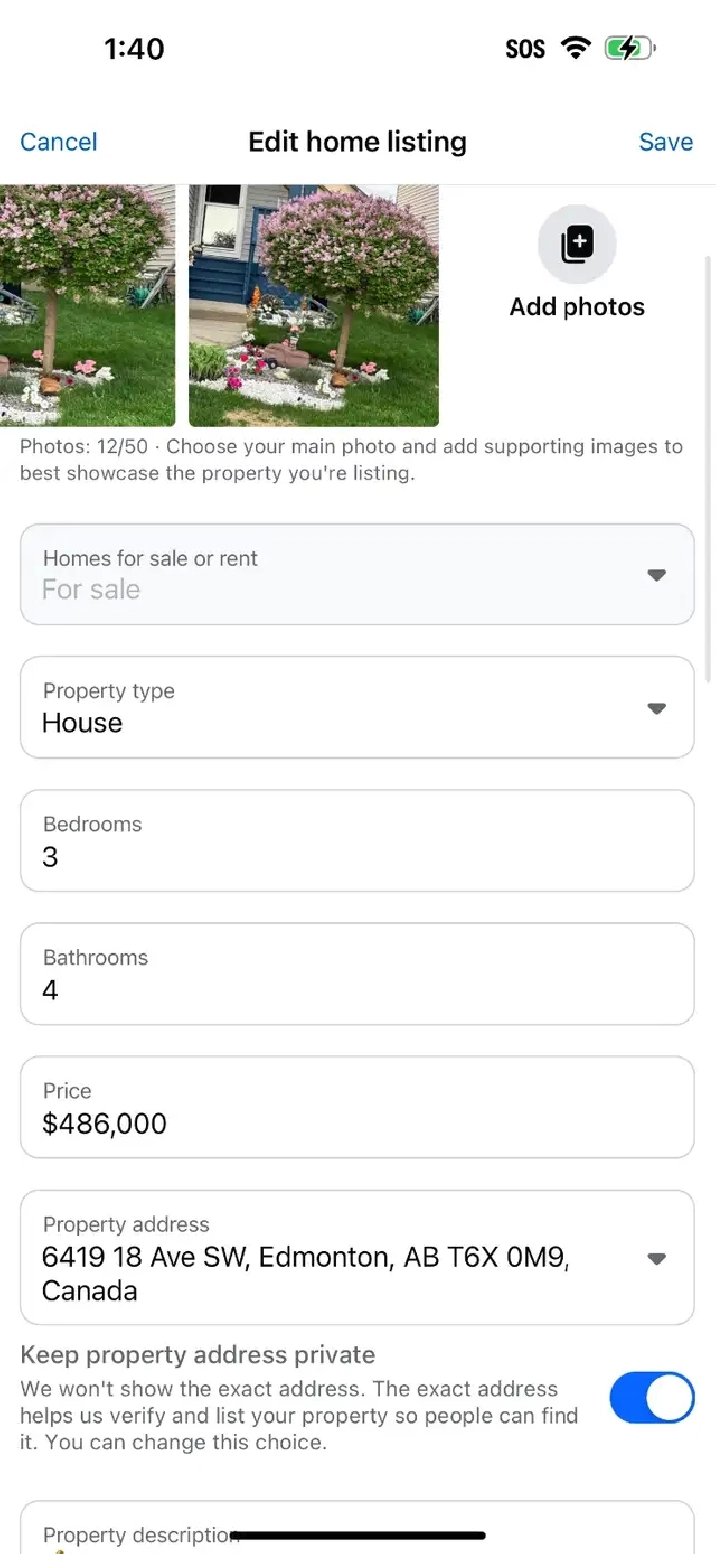Tap the Property description field
Screen dimensions: 716x1554
click(x=357, y=1528)
